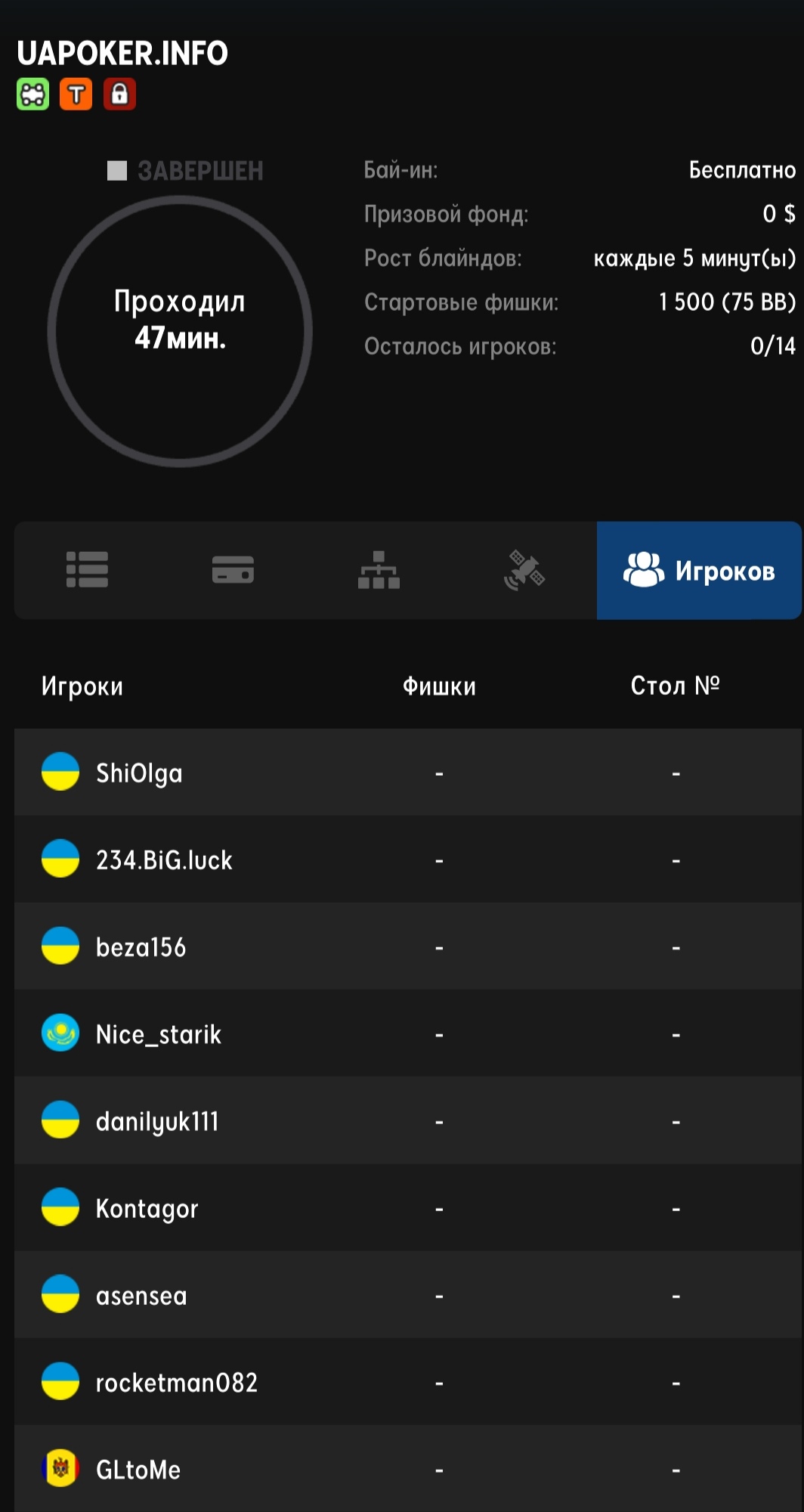Select player asensea
804x1512 pixels.
408,1295
